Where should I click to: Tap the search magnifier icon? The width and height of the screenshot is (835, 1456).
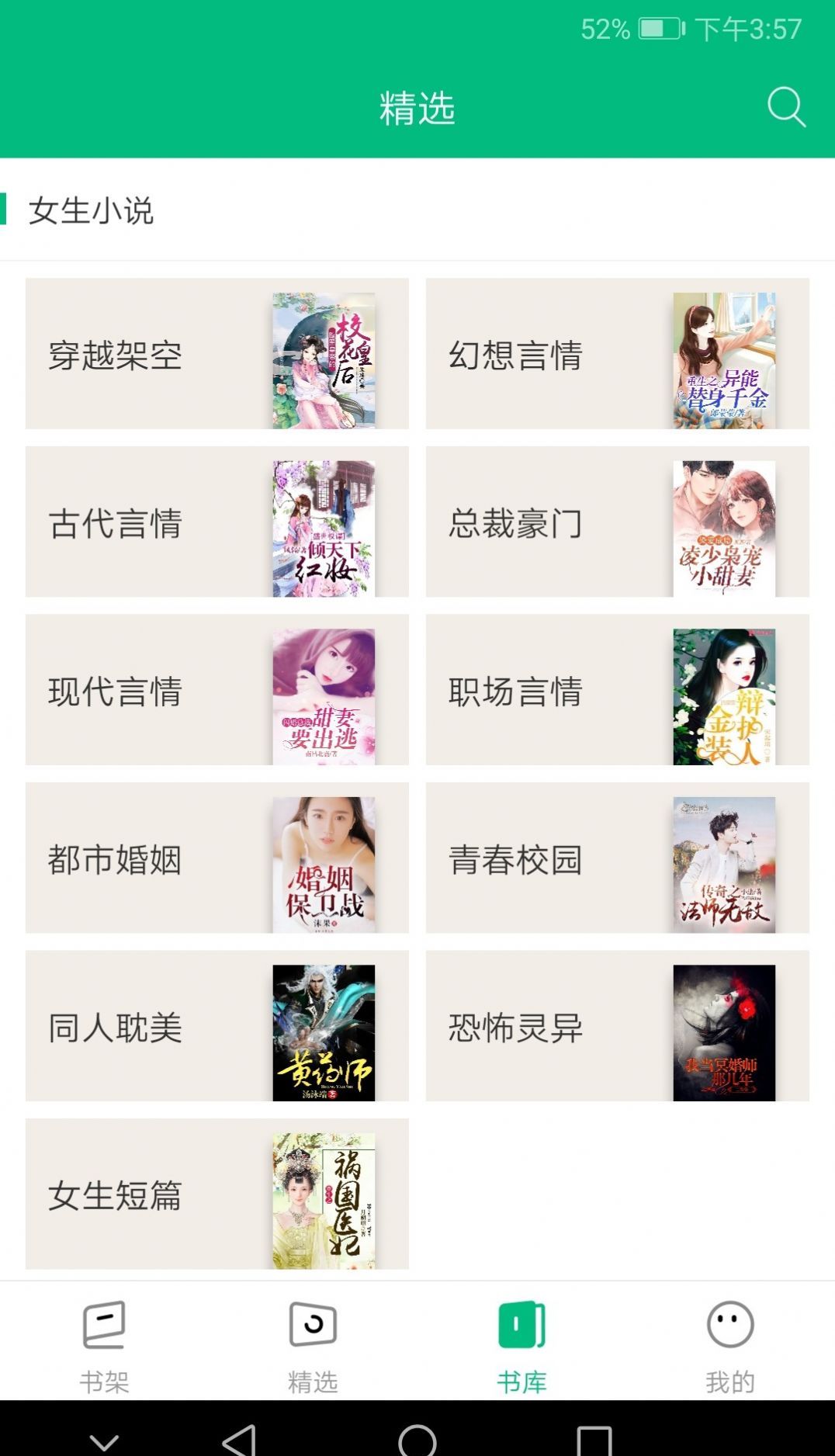pyautogui.click(x=786, y=108)
